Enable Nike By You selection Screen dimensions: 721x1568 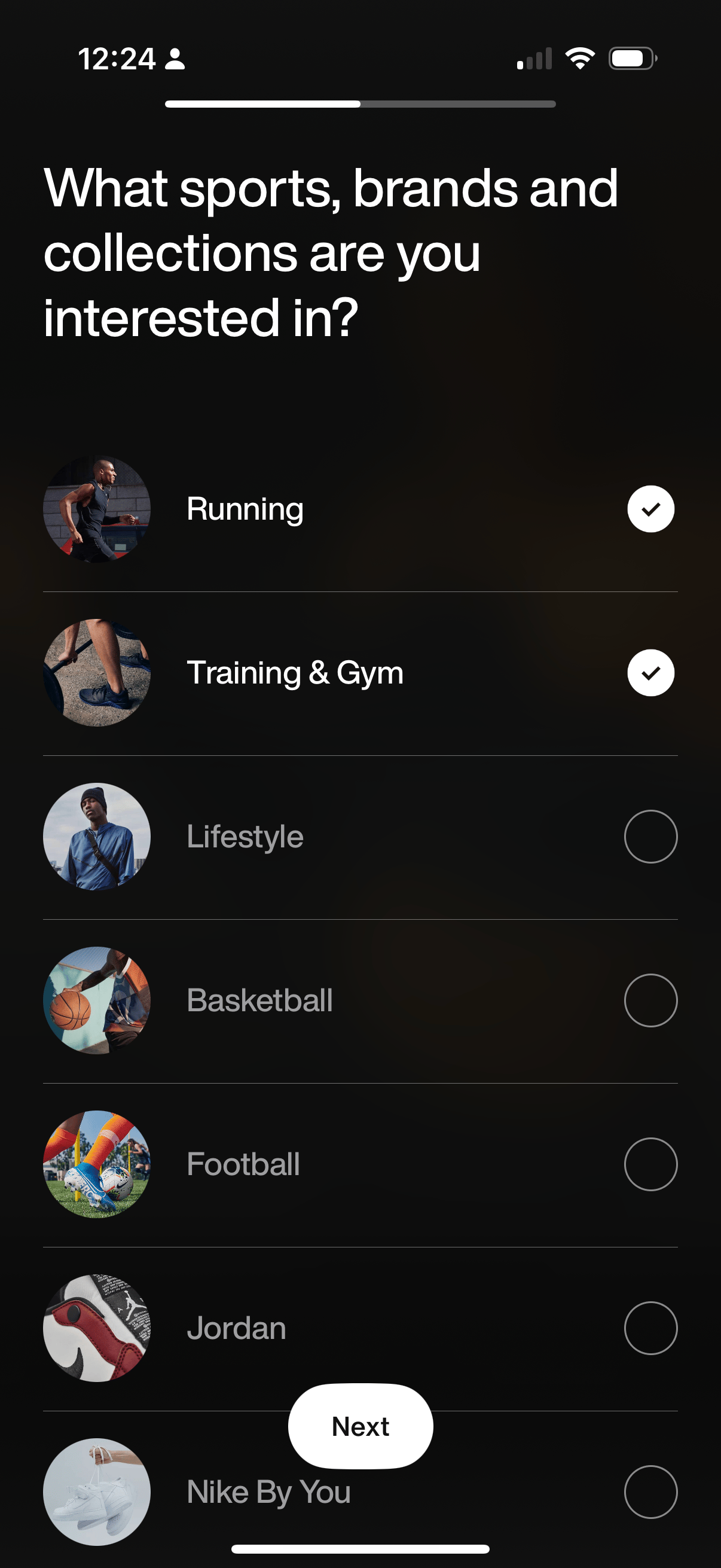(650, 1491)
